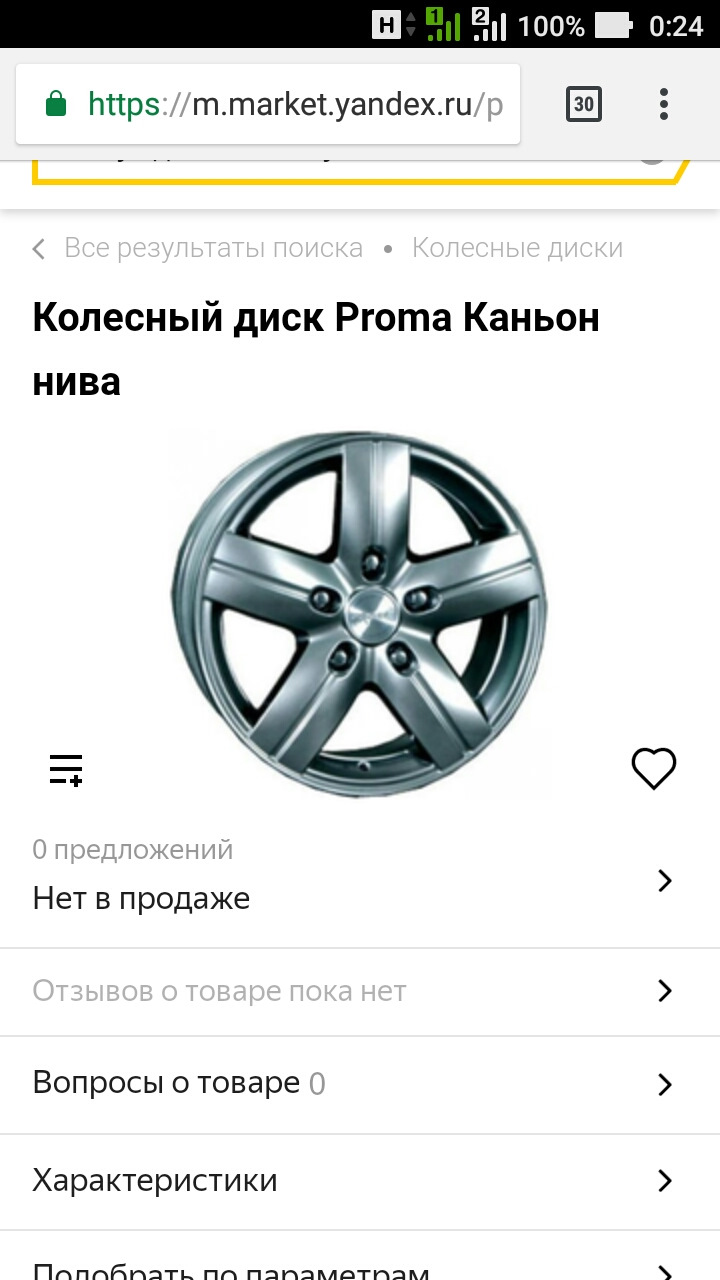Open the Отзывов о товаре пока нет row
This screenshot has width=720, height=1280.
point(360,991)
